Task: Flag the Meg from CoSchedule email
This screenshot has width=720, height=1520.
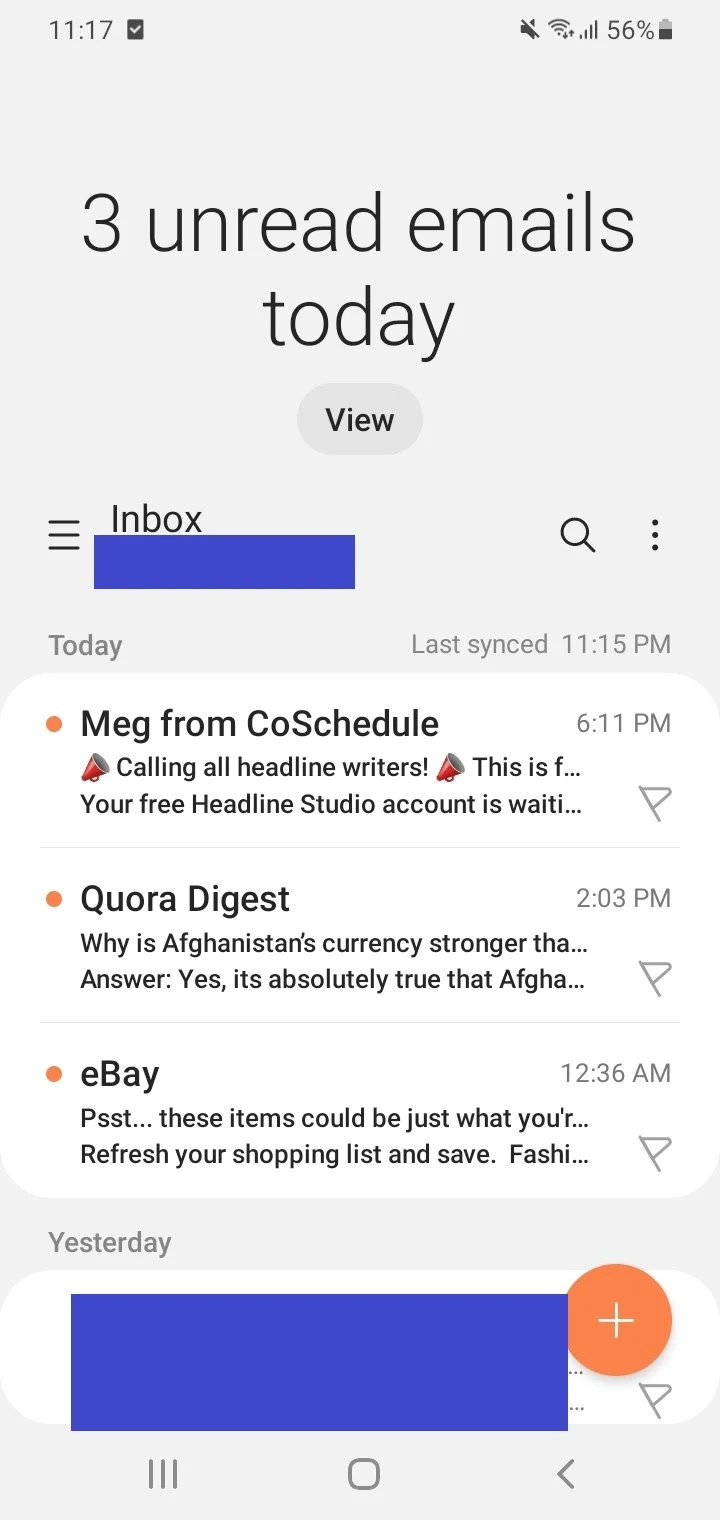Action: click(x=655, y=803)
